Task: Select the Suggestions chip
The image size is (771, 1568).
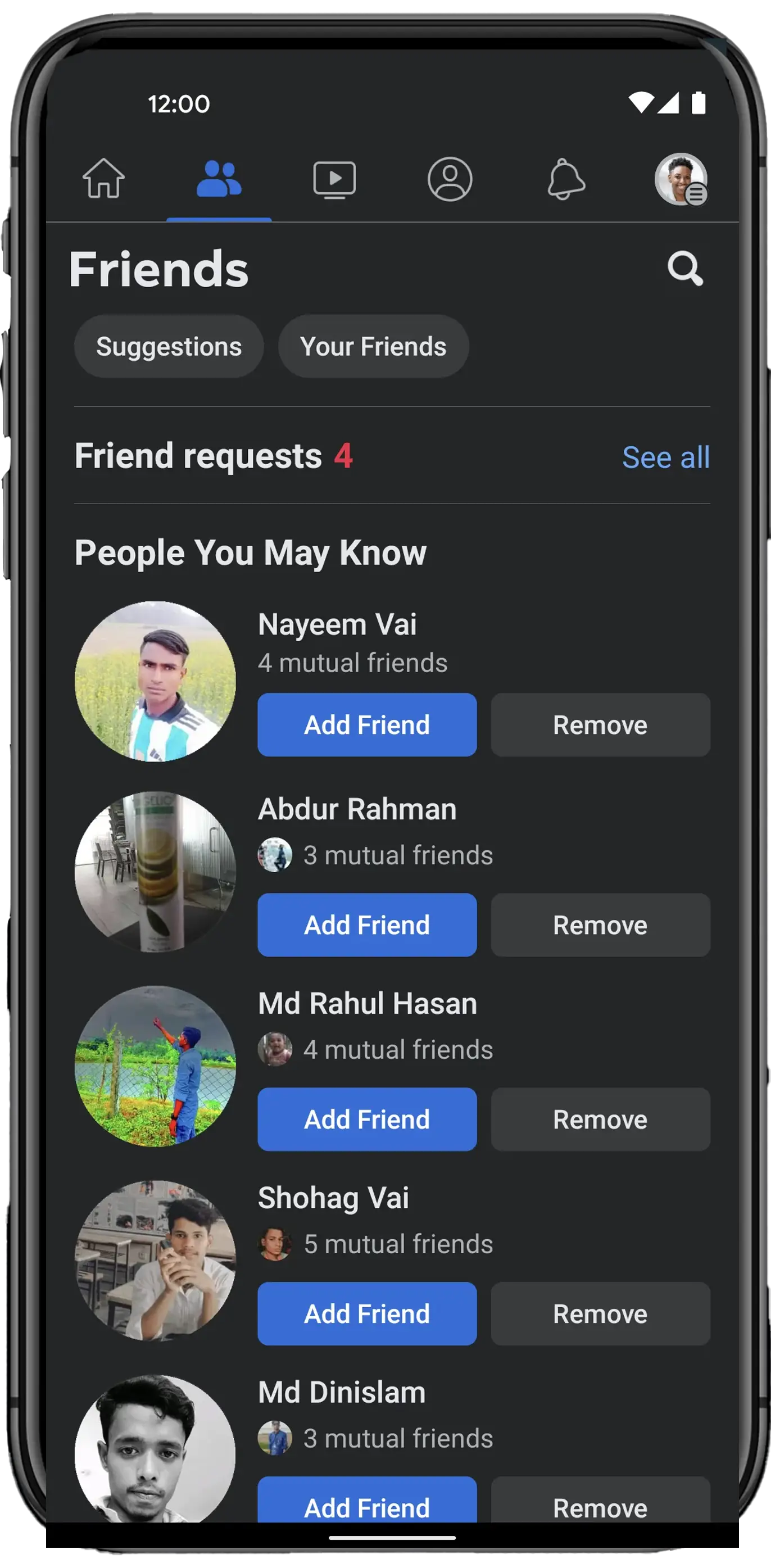Action: pyautogui.click(x=169, y=346)
